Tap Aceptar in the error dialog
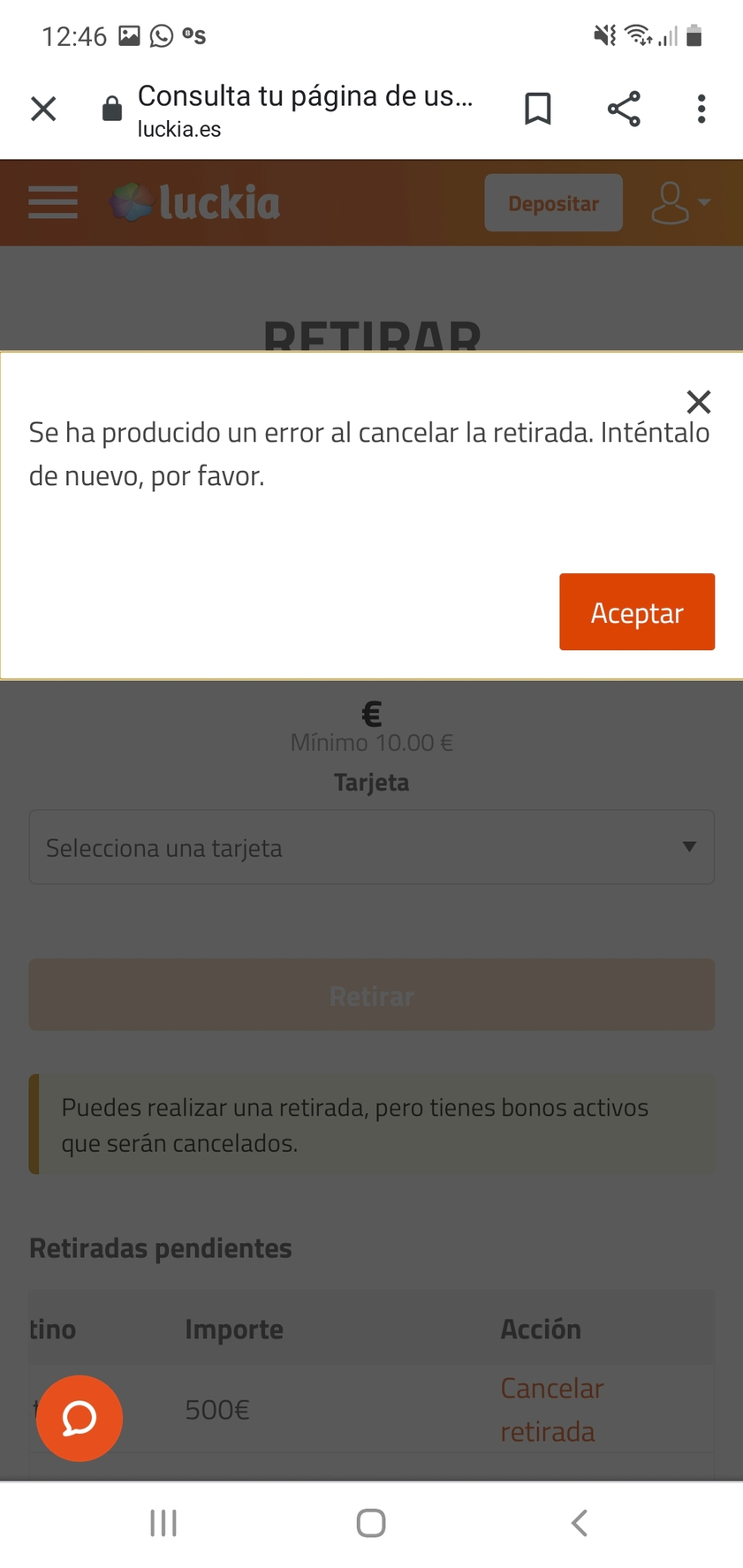 coord(636,612)
